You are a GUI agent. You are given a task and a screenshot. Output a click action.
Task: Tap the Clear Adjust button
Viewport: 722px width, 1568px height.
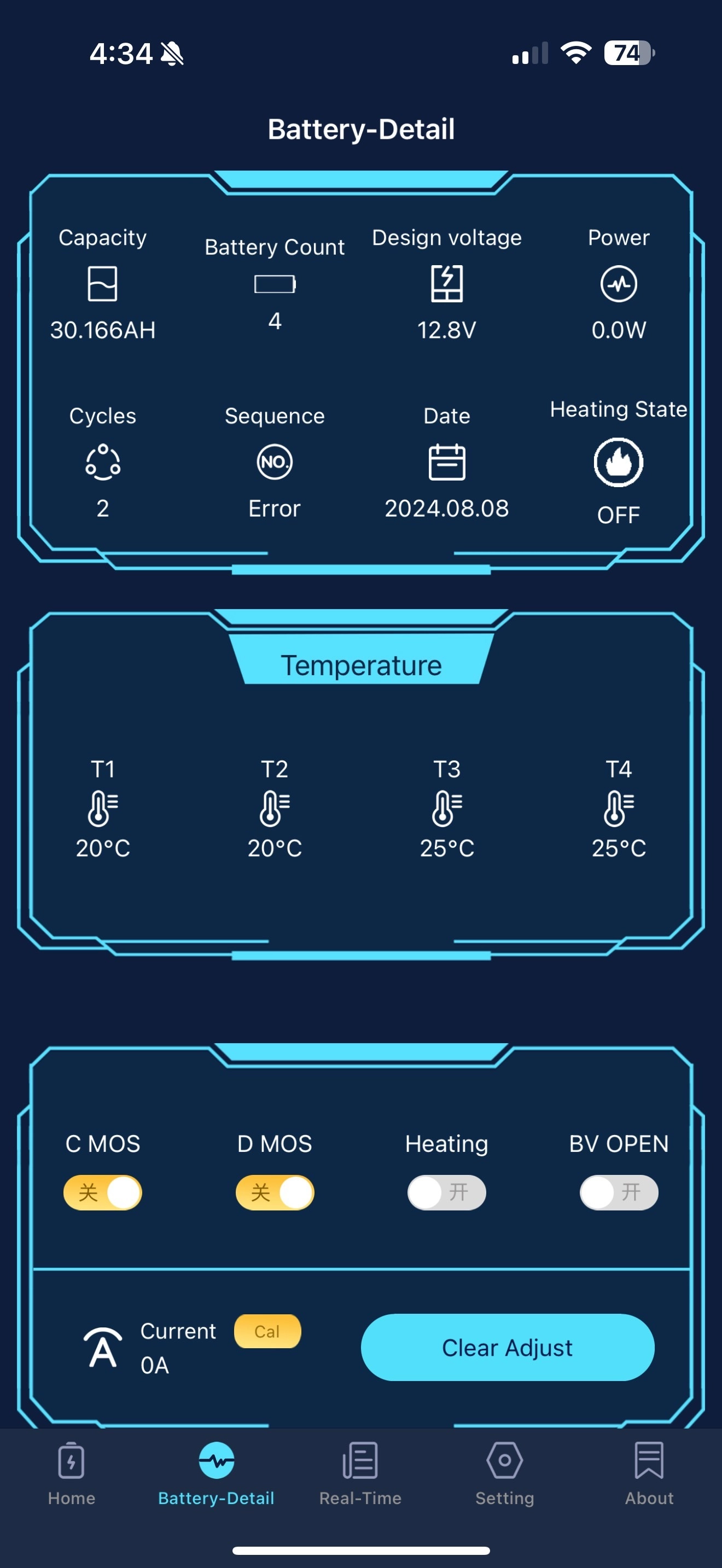click(x=507, y=1347)
